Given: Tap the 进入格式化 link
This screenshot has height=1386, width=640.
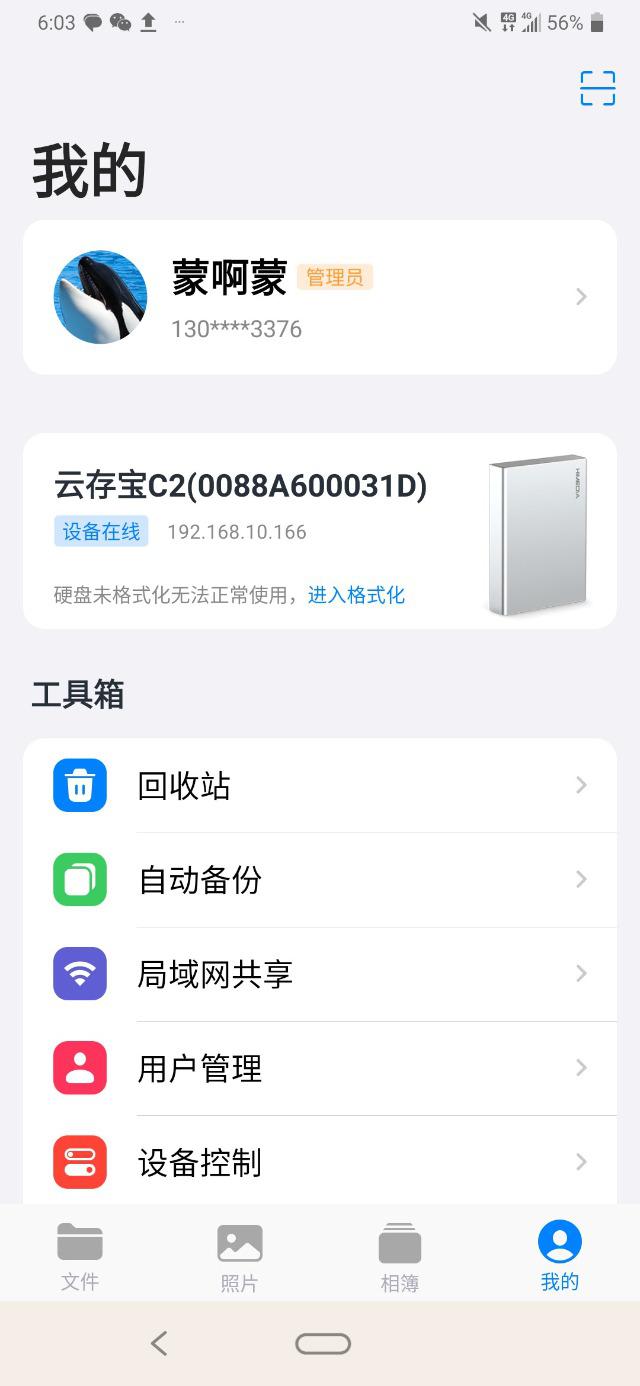Looking at the screenshot, I should (356, 595).
